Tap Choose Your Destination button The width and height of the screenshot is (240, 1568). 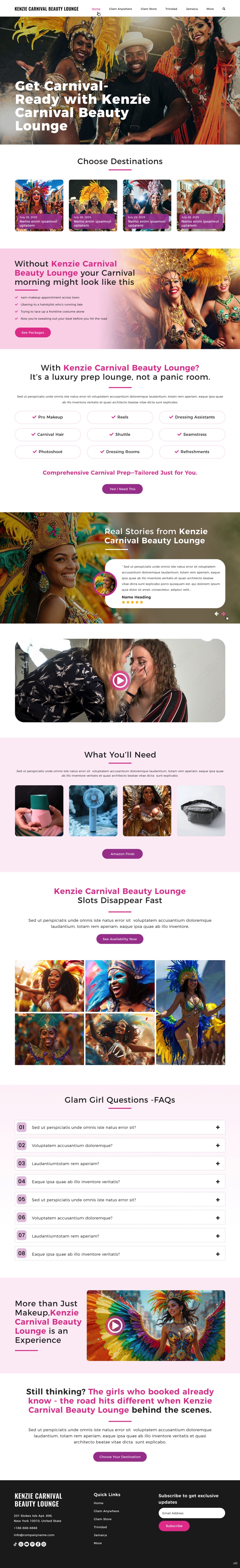pos(120,1457)
